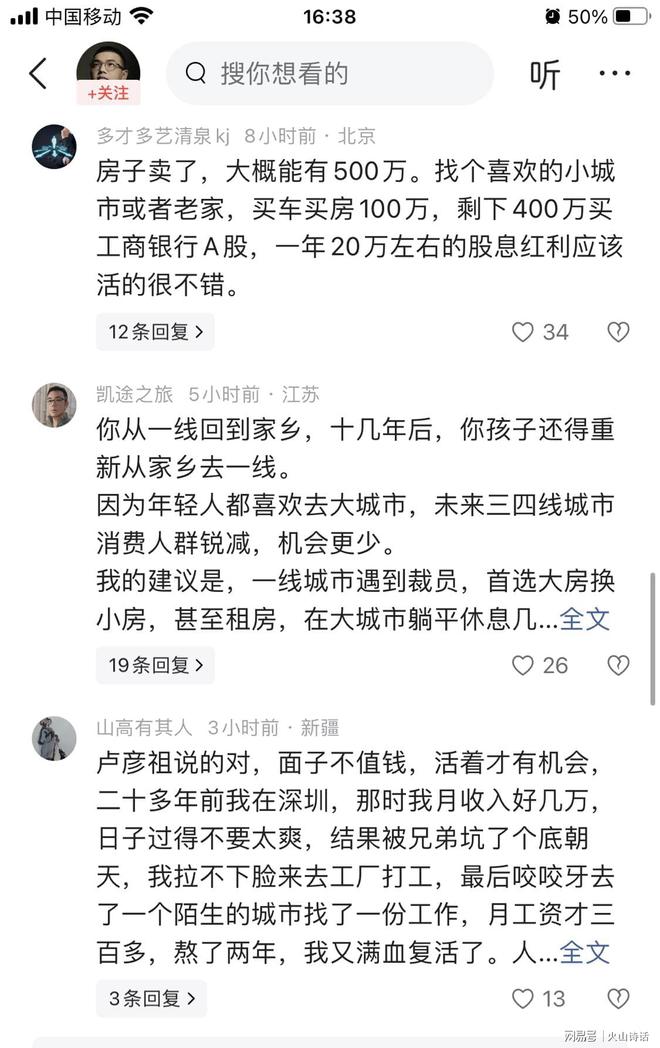Dislike 多才多艺清泉kj's comment
The image size is (660, 1048).
(x=619, y=332)
